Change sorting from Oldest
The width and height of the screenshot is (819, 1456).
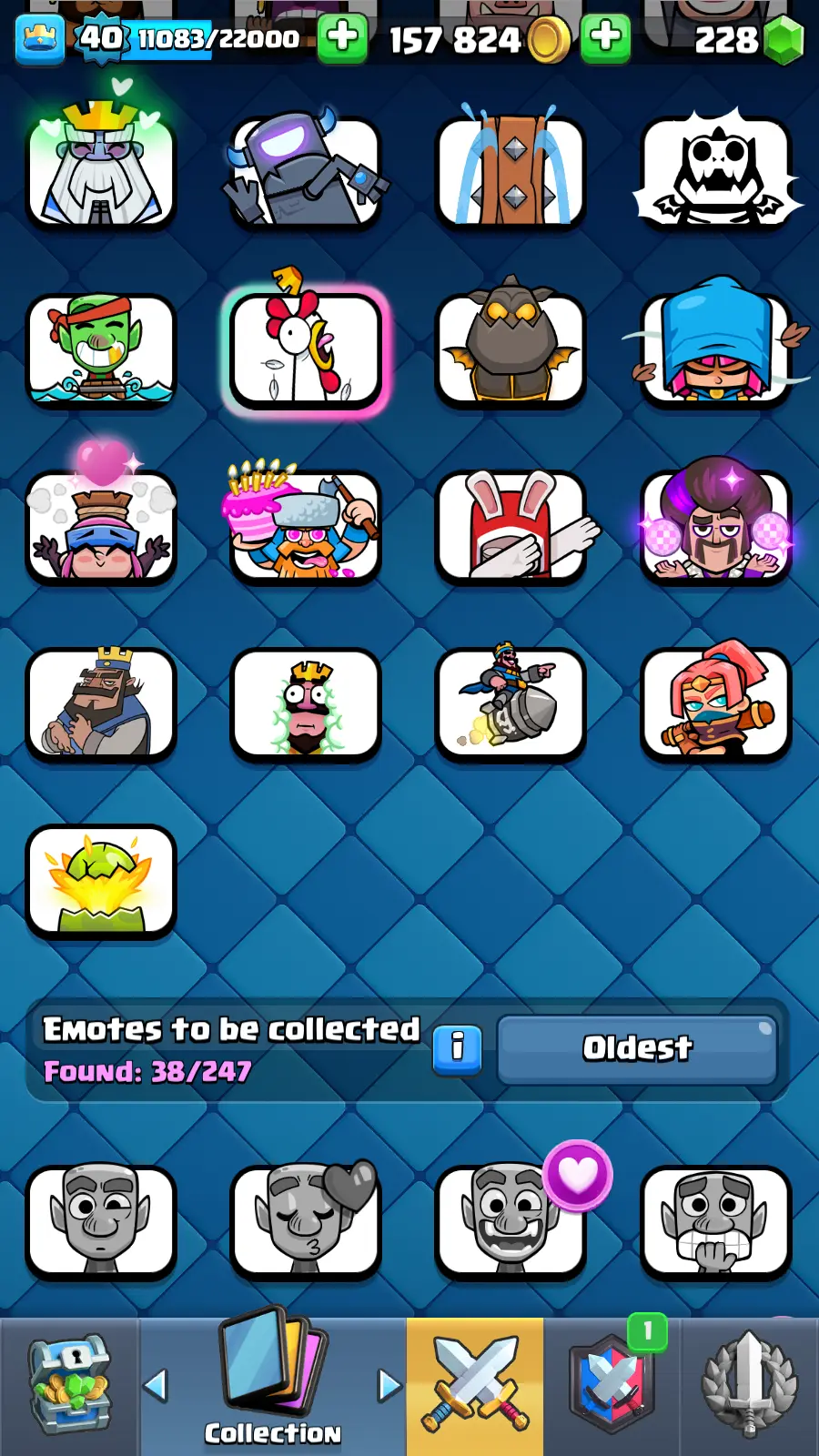pyautogui.click(x=637, y=1048)
